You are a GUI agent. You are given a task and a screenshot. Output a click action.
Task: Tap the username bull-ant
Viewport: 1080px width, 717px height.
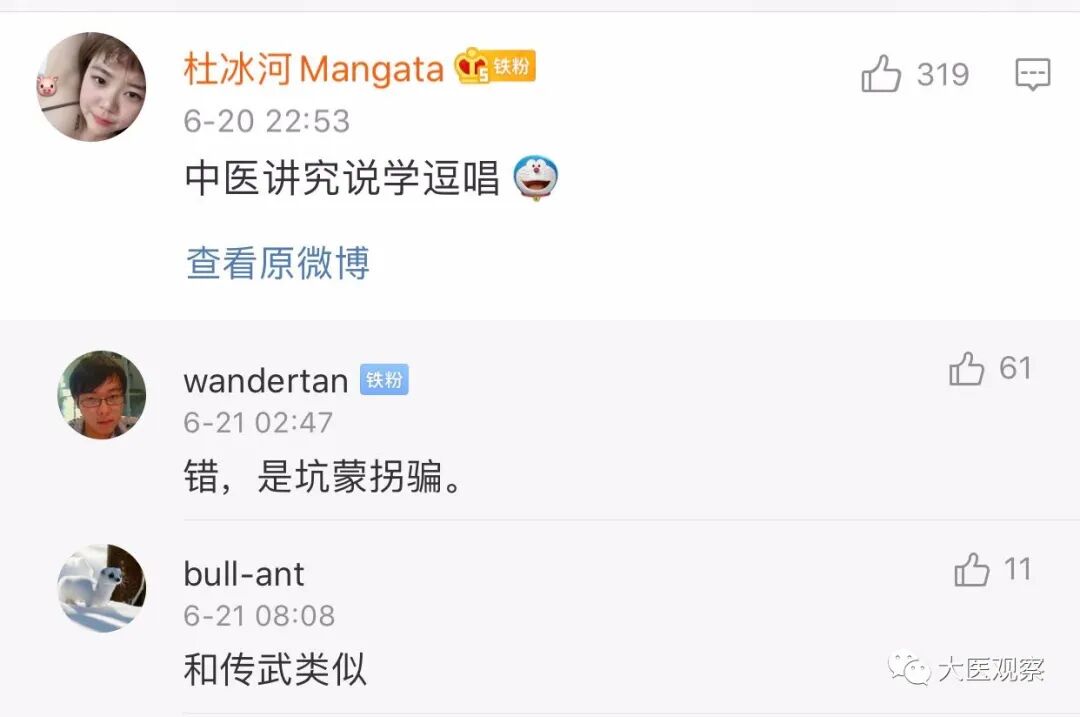(244, 574)
